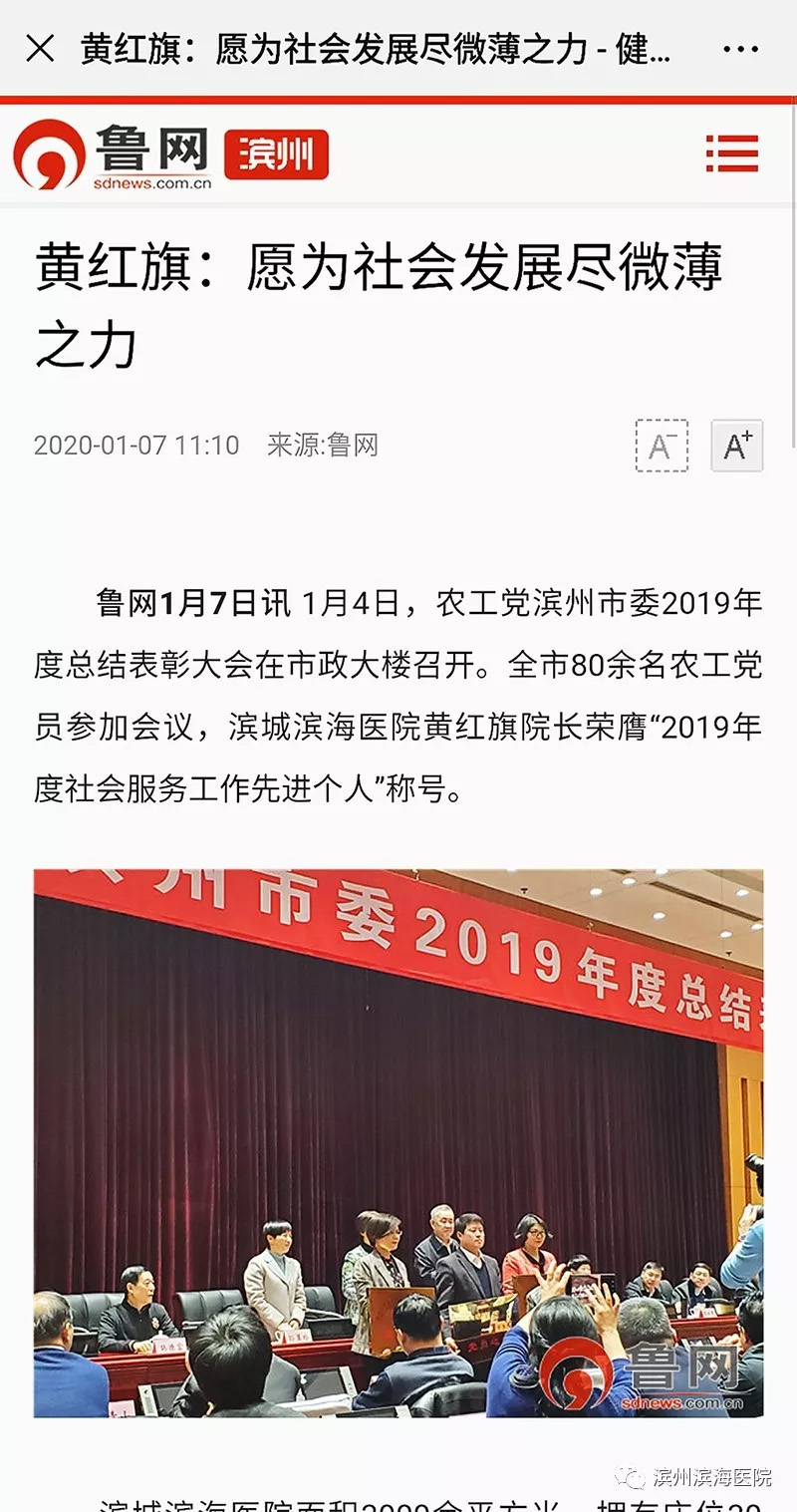Image resolution: width=797 pixels, height=1512 pixels.
Task: Open the red hamburger site menu
Action: point(732,153)
